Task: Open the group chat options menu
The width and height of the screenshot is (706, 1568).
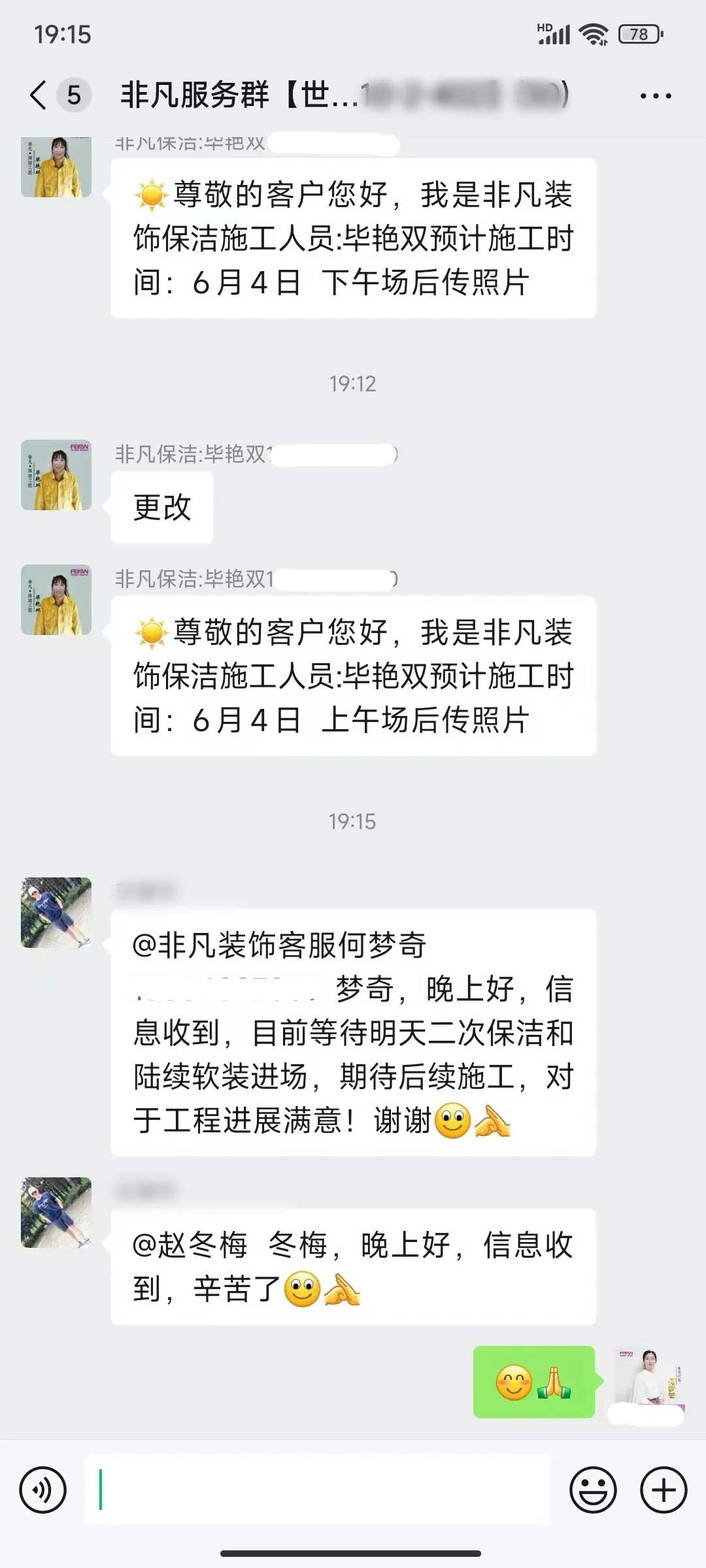Action: click(655, 96)
